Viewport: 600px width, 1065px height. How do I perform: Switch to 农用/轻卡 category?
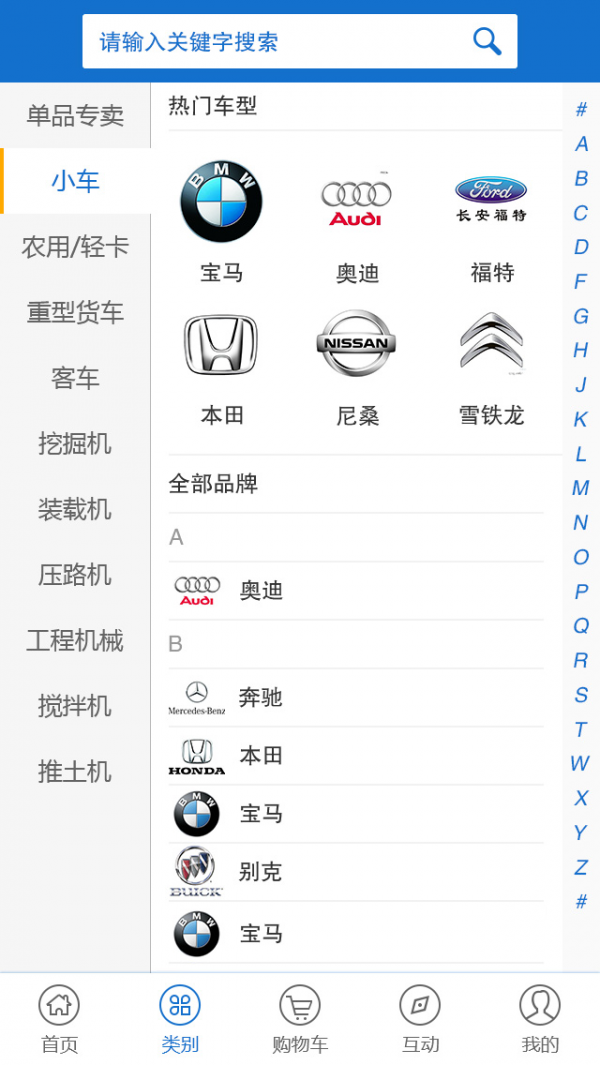click(75, 247)
